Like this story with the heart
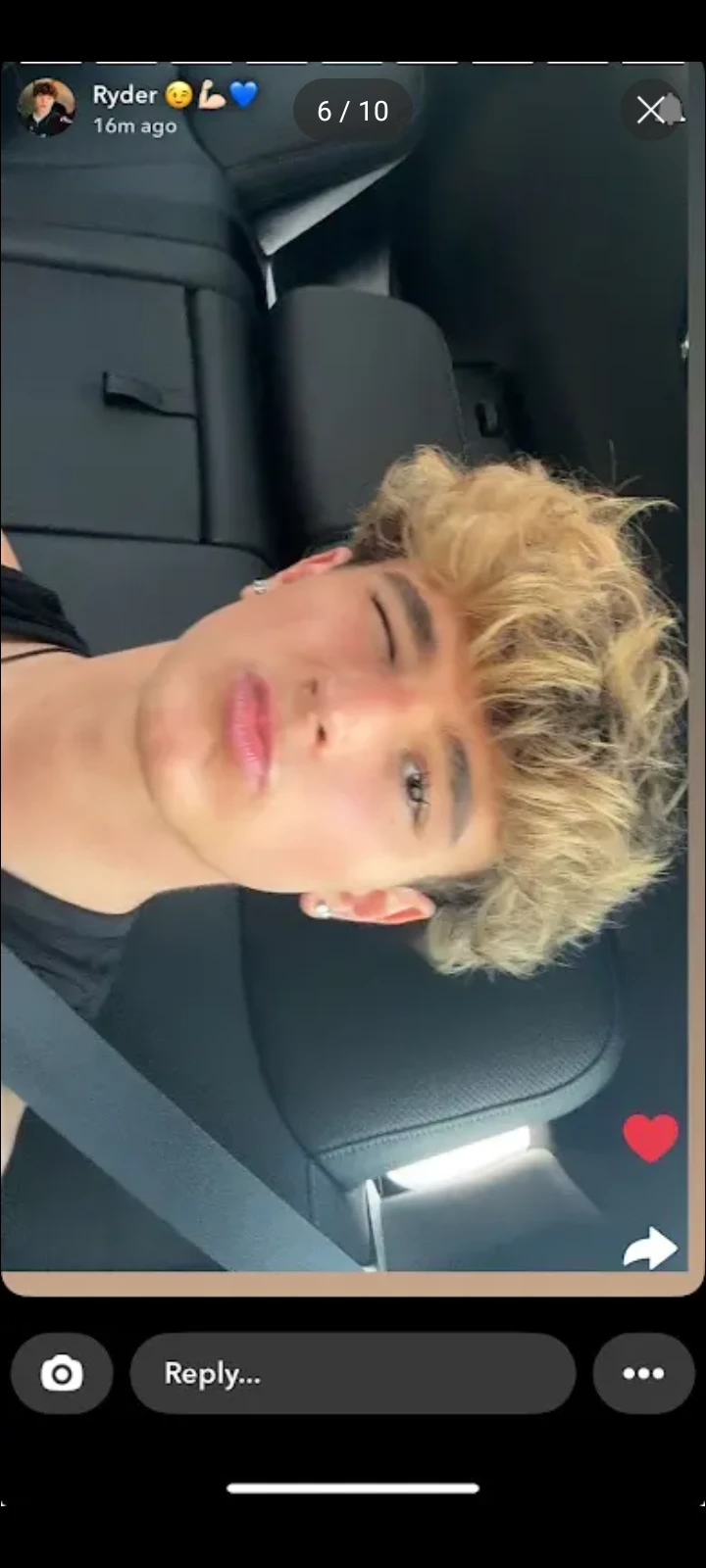 coord(650,1138)
